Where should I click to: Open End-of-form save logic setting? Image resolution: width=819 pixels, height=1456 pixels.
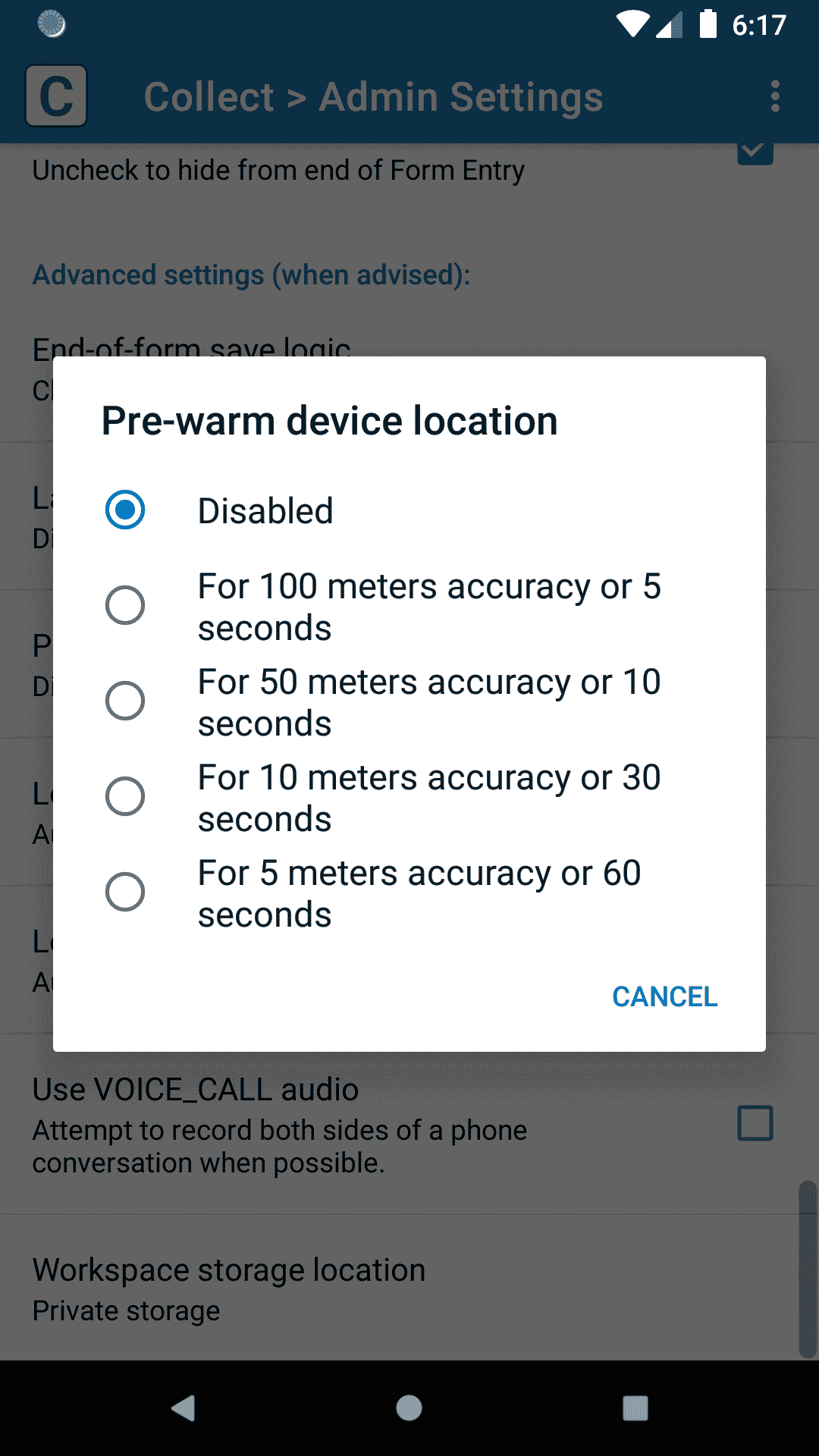(x=192, y=349)
